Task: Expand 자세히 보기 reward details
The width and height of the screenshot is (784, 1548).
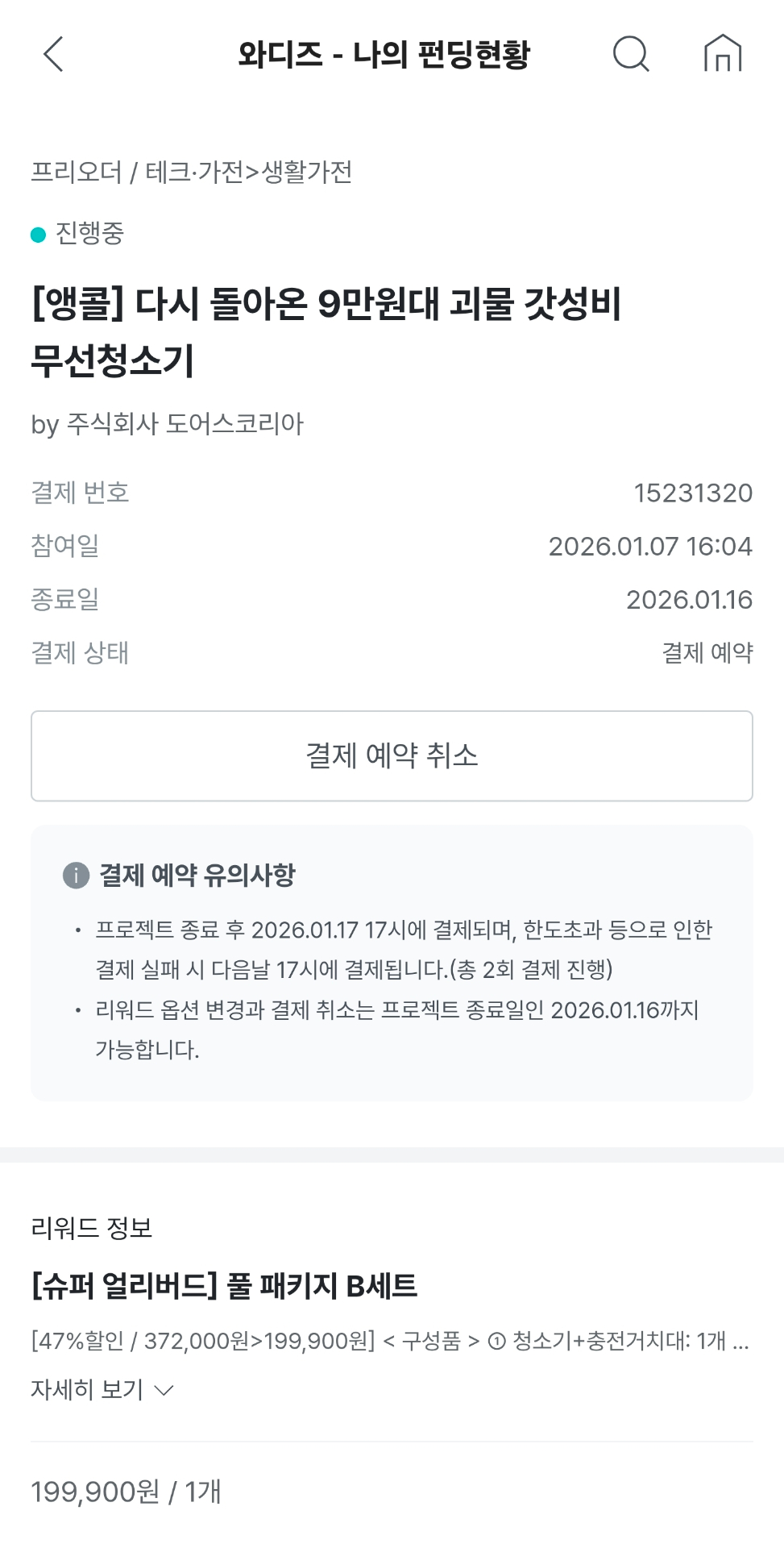Action: coord(102,1390)
